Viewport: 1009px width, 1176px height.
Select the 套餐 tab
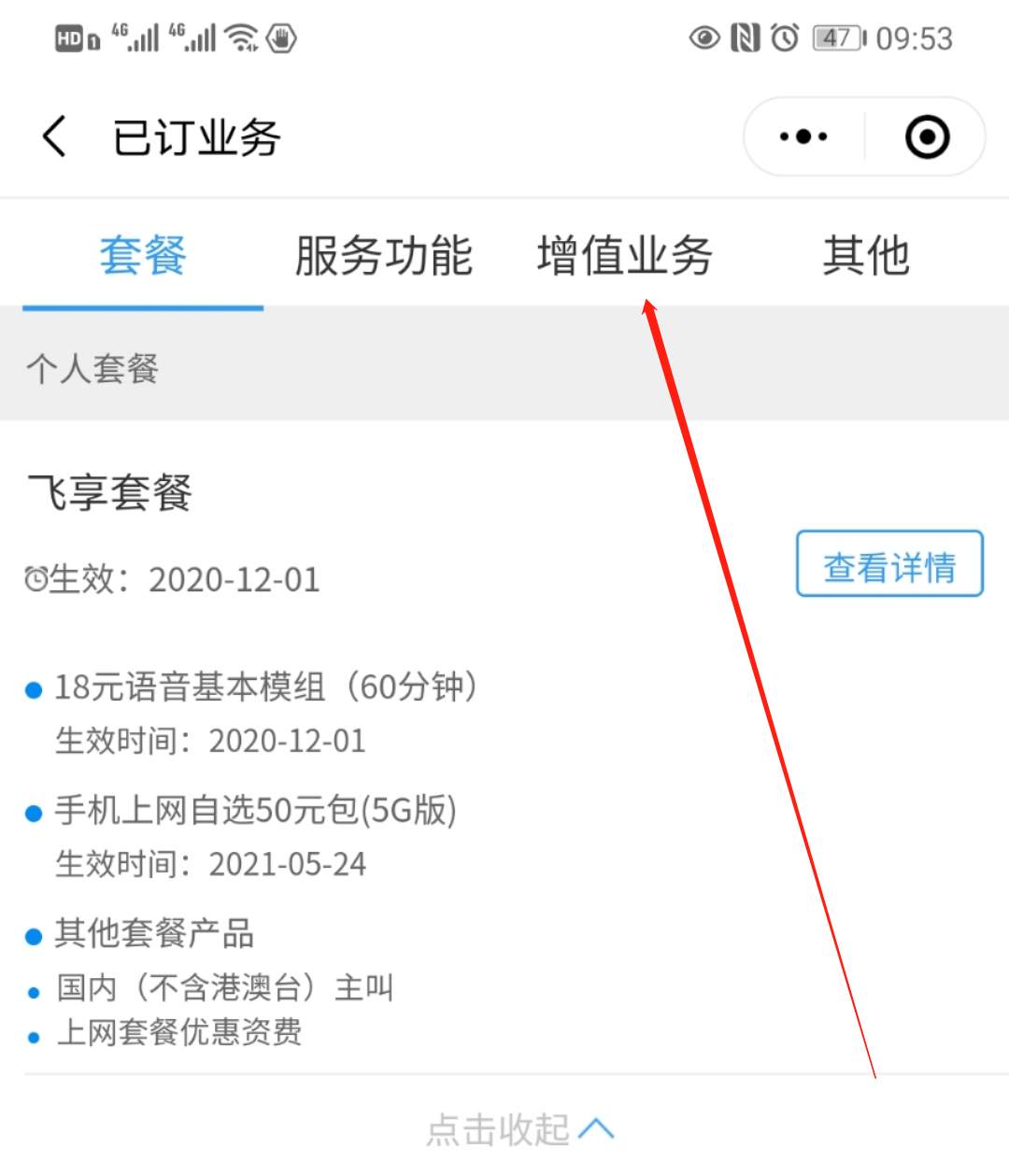pyautogui.click(x=143, y=255)
